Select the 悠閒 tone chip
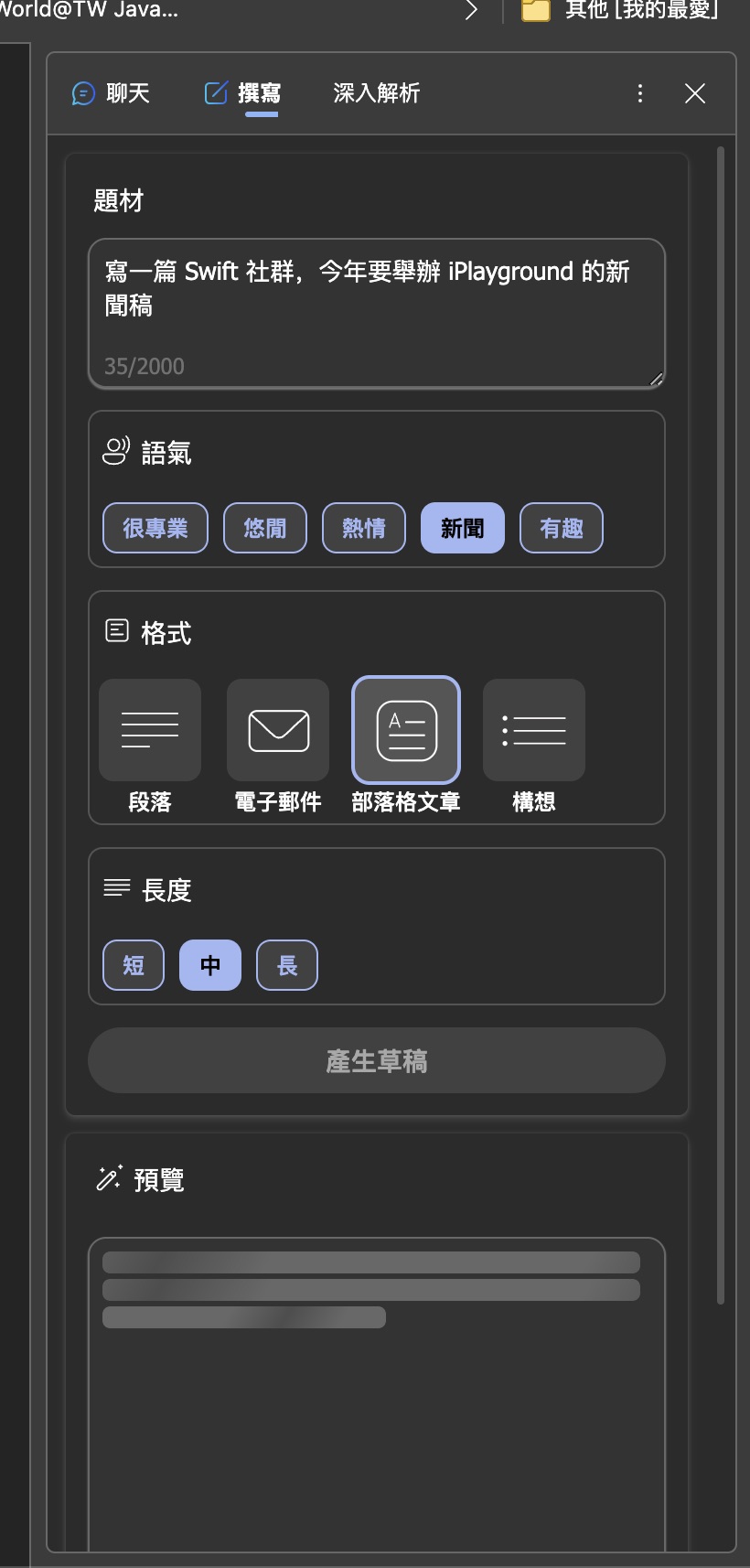 (265, 528)
